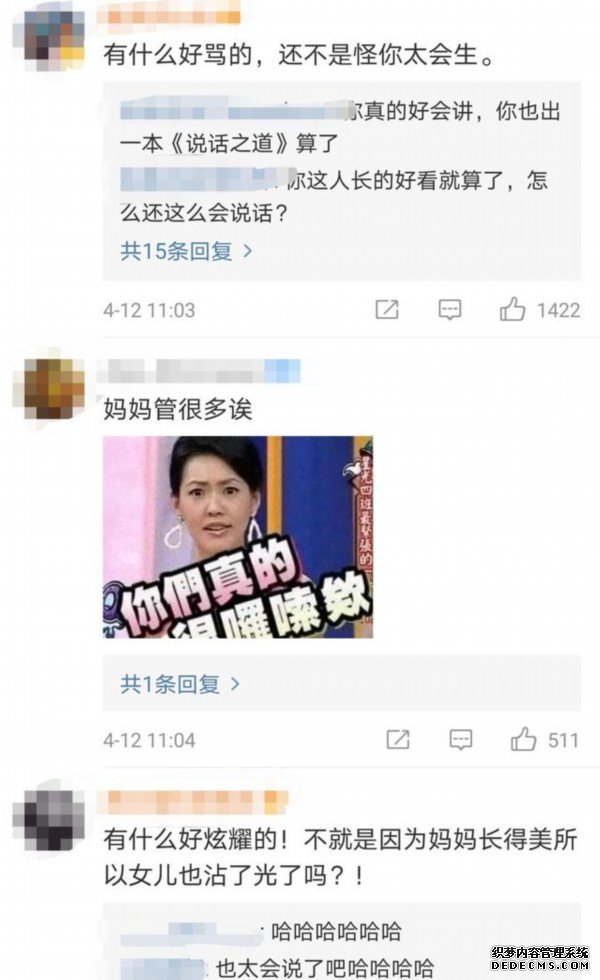Reply to the 4-12 11:04 comment

460,740
